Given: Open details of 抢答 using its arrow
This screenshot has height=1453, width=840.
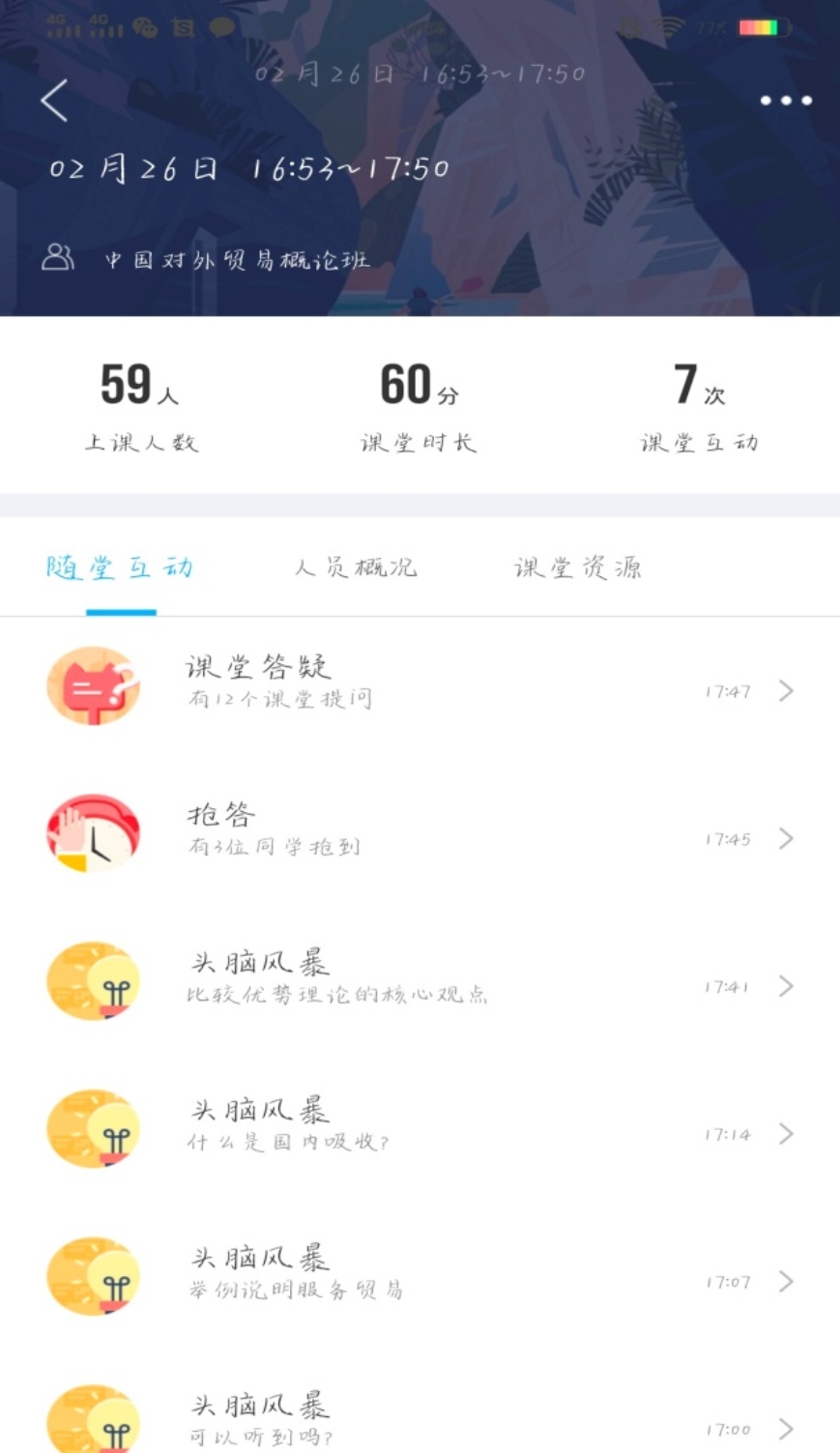Looking at the screenshot, I should (x=786, y=838).
